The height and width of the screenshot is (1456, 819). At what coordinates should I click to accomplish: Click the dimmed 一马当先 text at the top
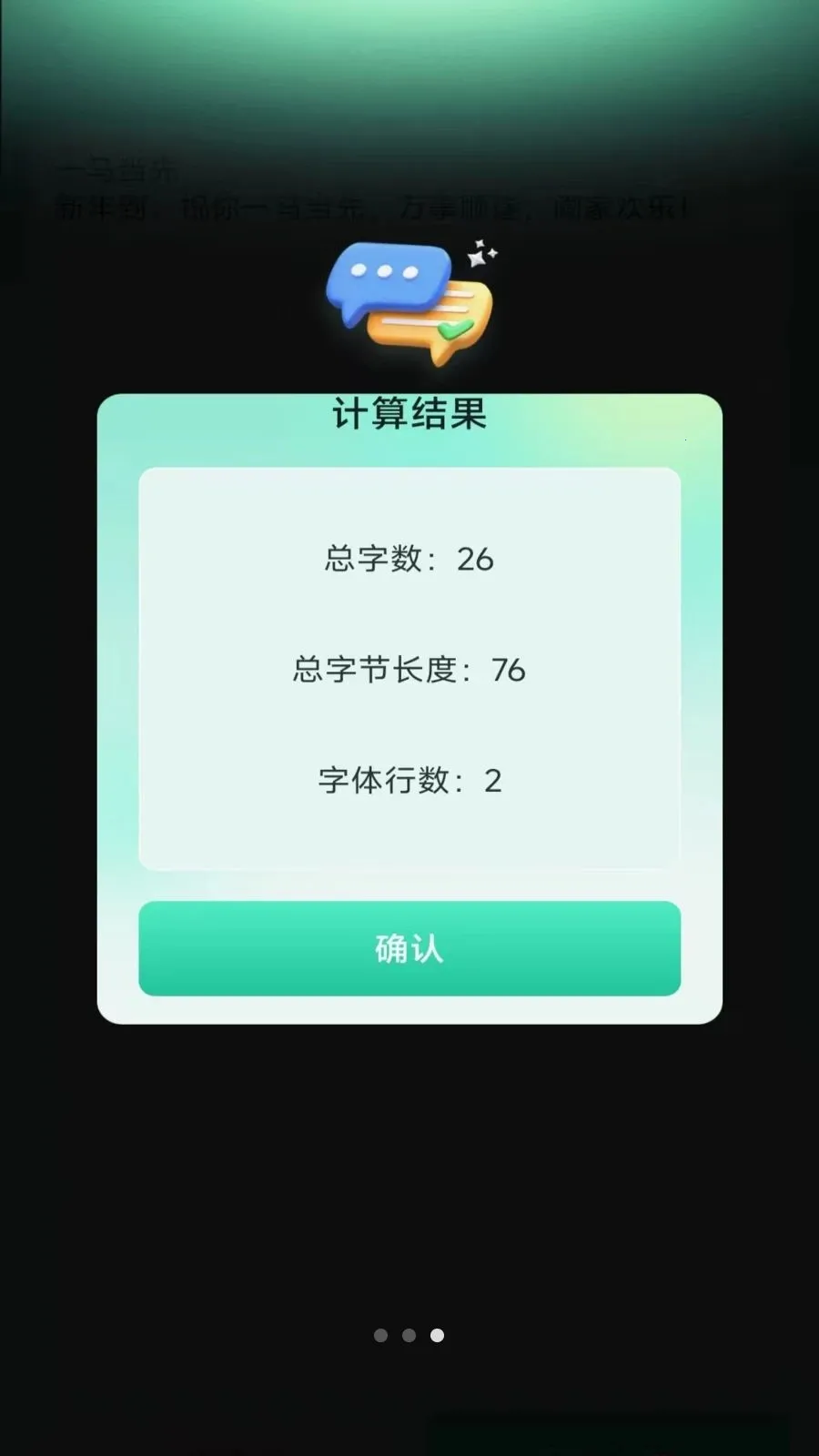point(118,168)
